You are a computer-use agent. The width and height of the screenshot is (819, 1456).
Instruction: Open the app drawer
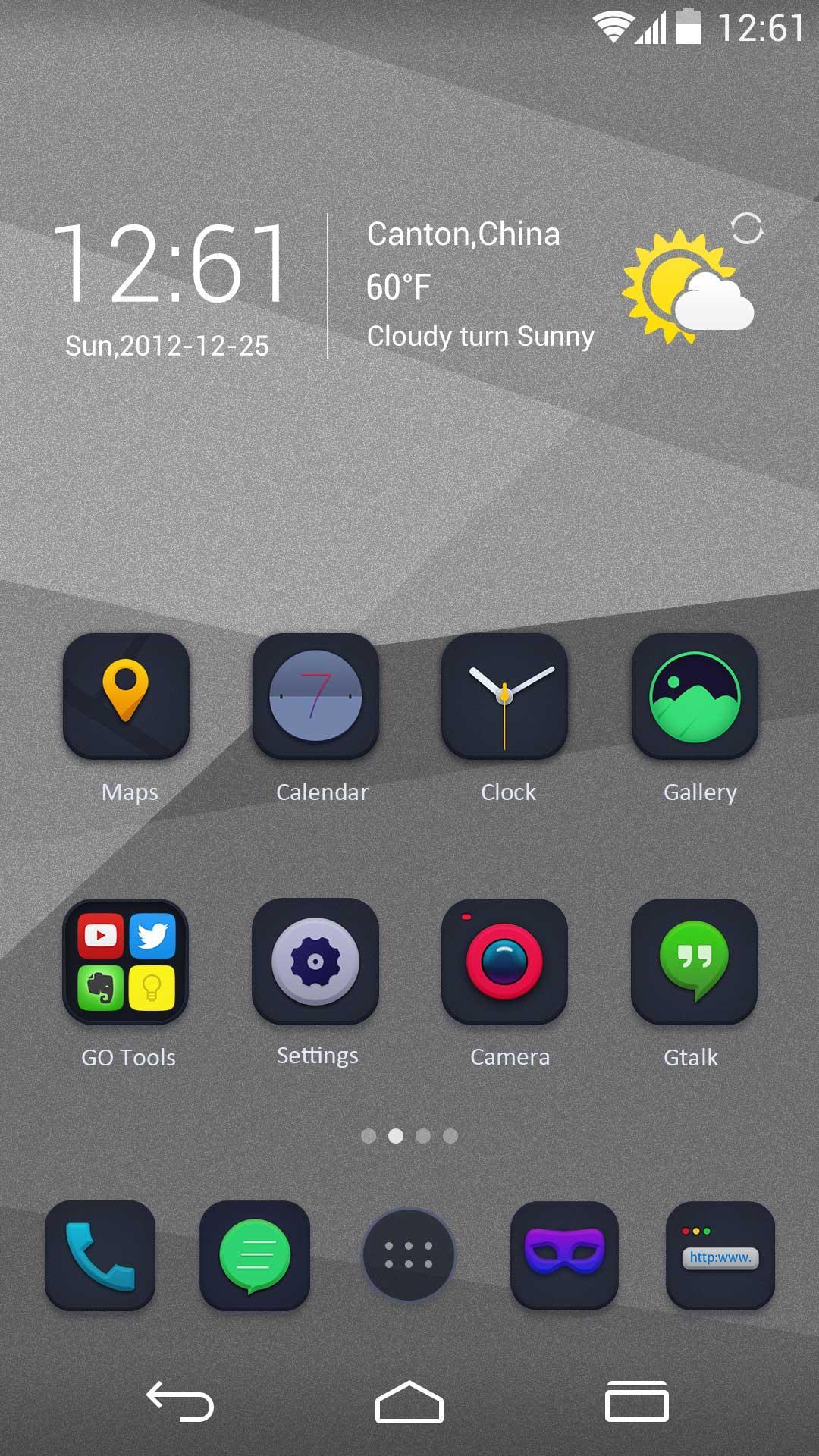(x=409, y=1254)
